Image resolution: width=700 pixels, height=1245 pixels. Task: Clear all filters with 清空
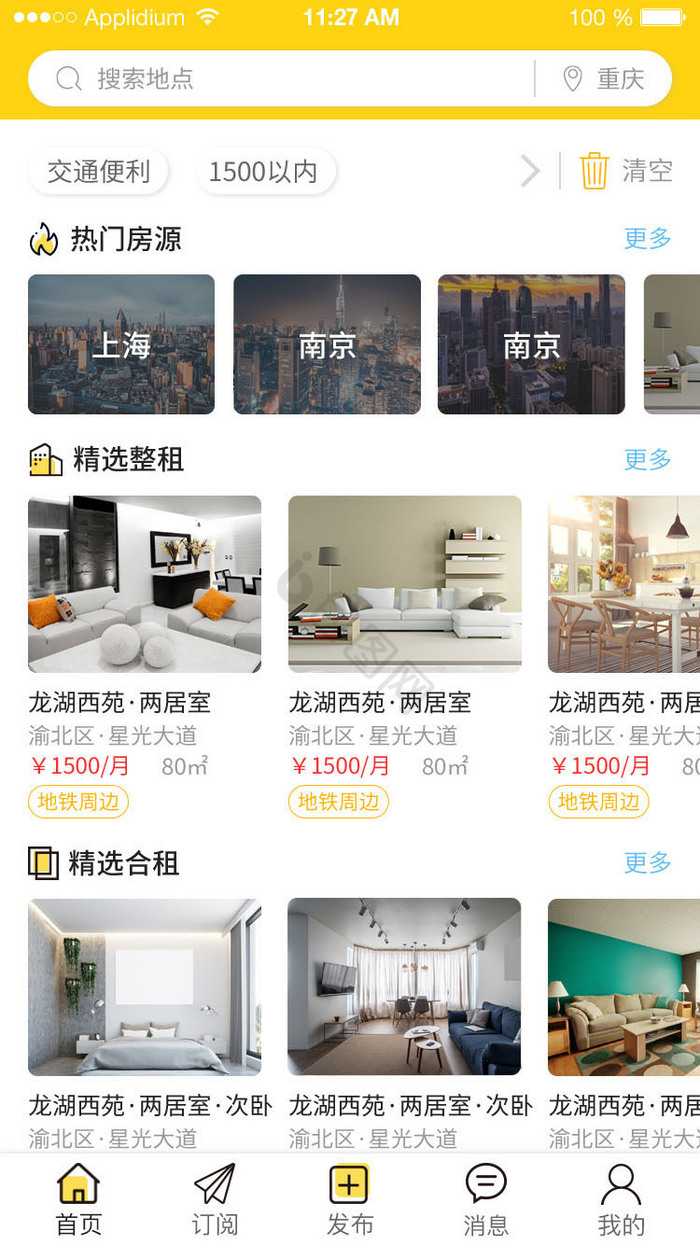tap(627, 171)
